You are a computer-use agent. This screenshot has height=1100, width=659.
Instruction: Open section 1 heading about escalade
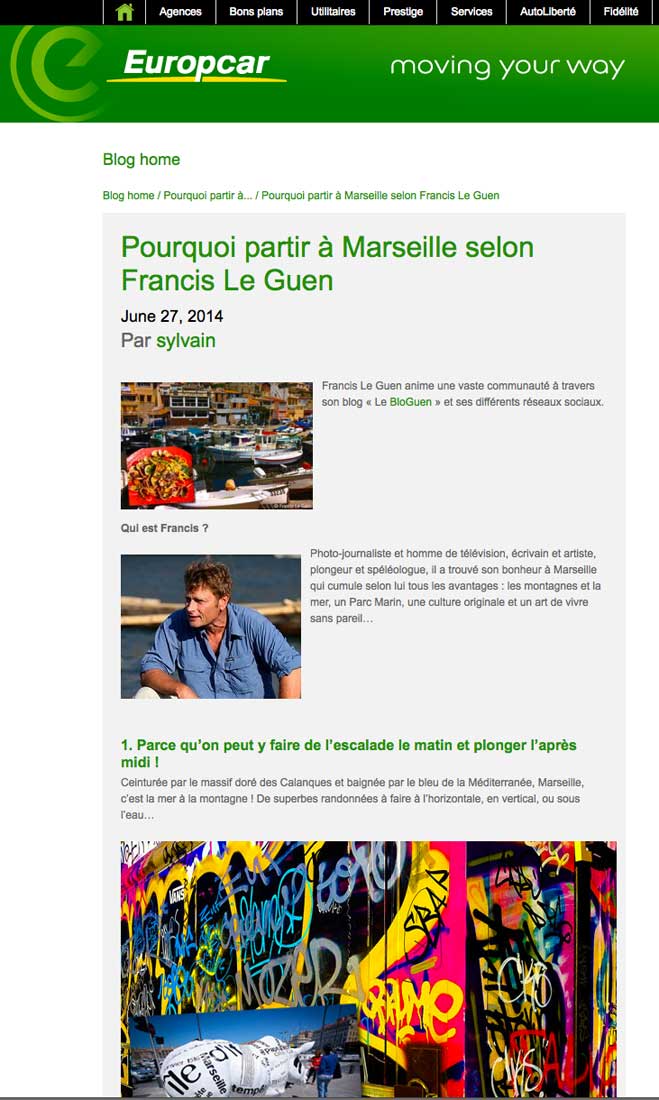click(x=348, y=753)
